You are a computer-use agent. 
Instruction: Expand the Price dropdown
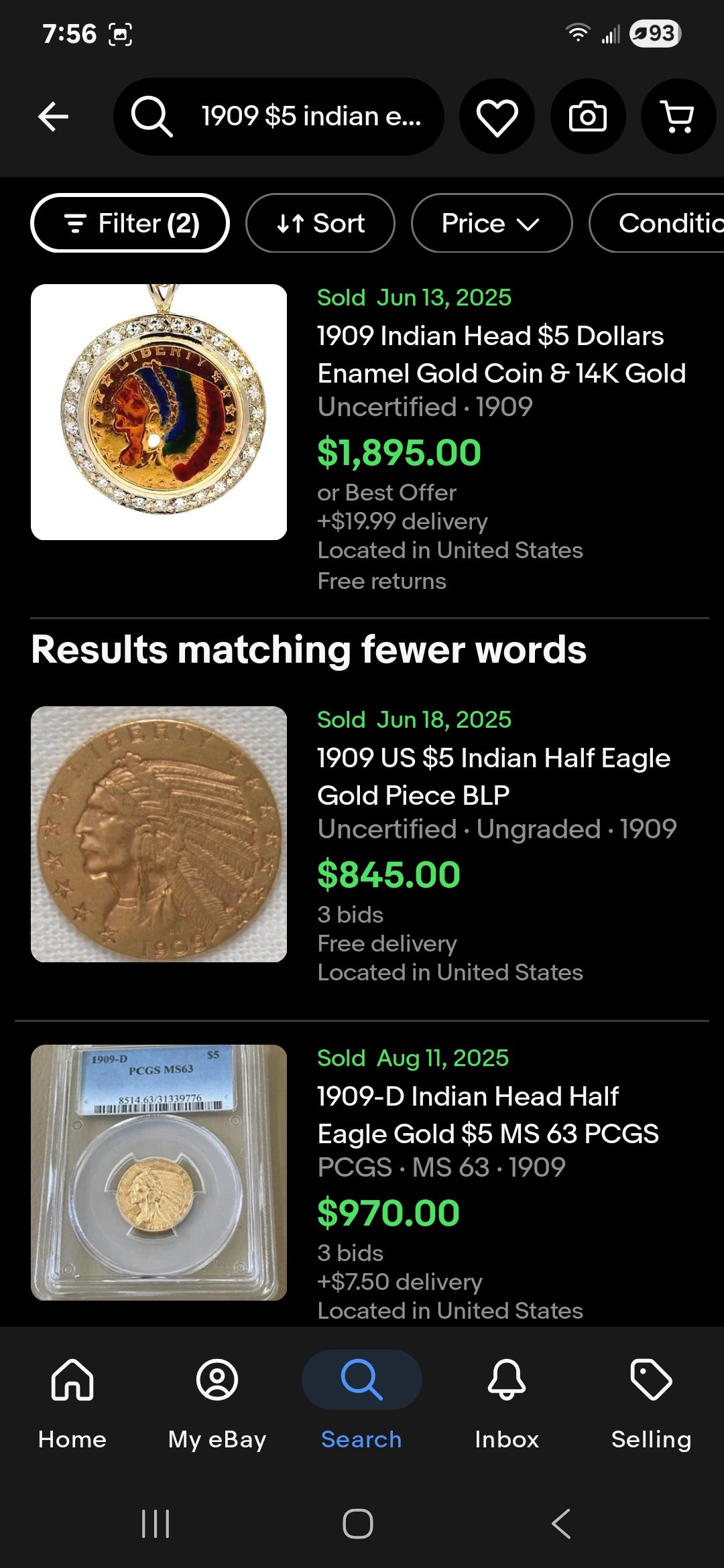(x=491, y=223)
